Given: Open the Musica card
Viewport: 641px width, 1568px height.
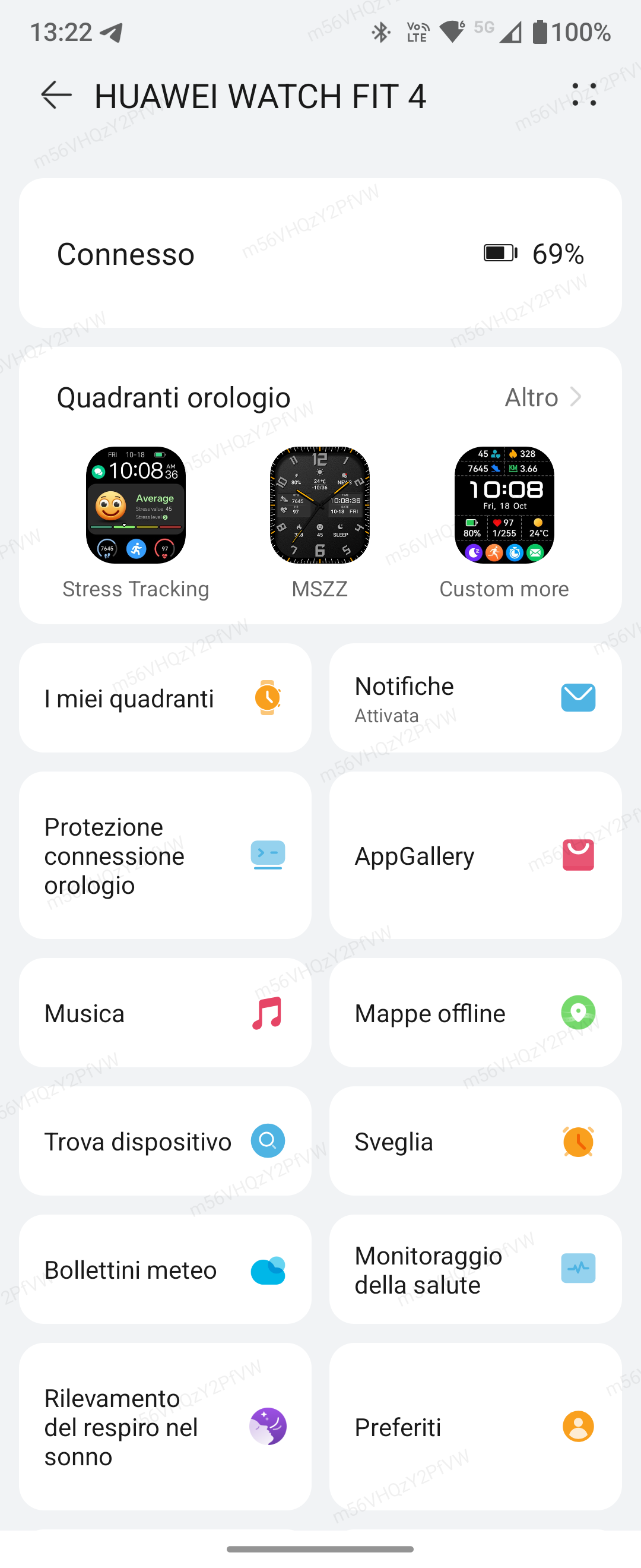Looking at the screenshot, I should (165, 1012).
